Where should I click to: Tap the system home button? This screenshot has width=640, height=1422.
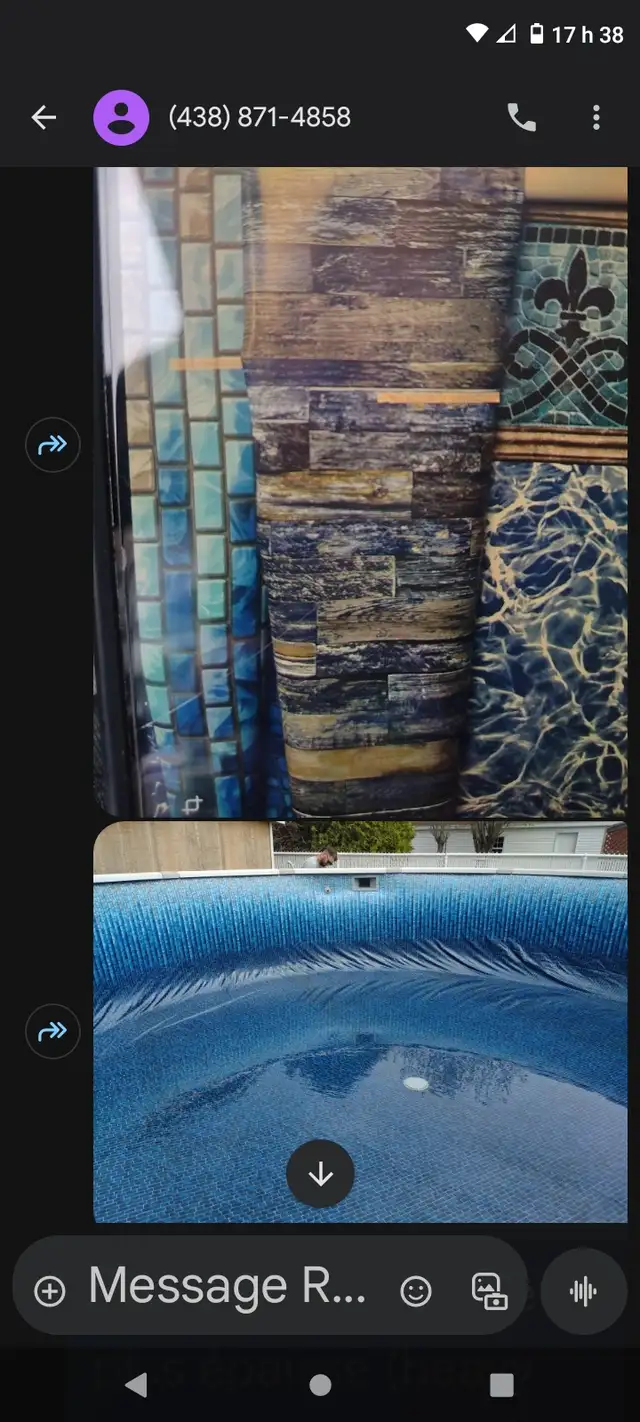[x=320, y=1385]
